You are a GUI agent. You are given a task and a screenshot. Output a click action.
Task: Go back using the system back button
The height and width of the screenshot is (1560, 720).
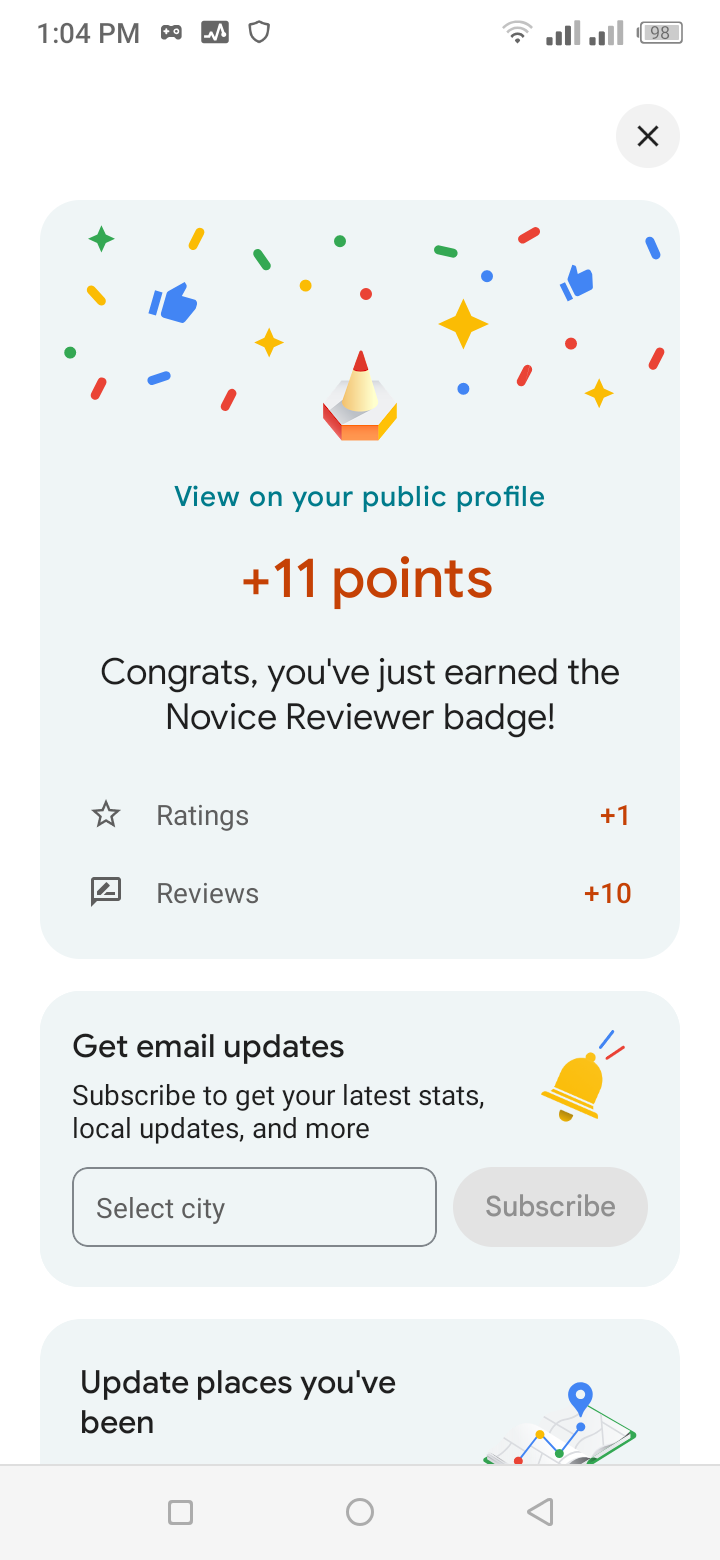click(x=540, y=1512)
